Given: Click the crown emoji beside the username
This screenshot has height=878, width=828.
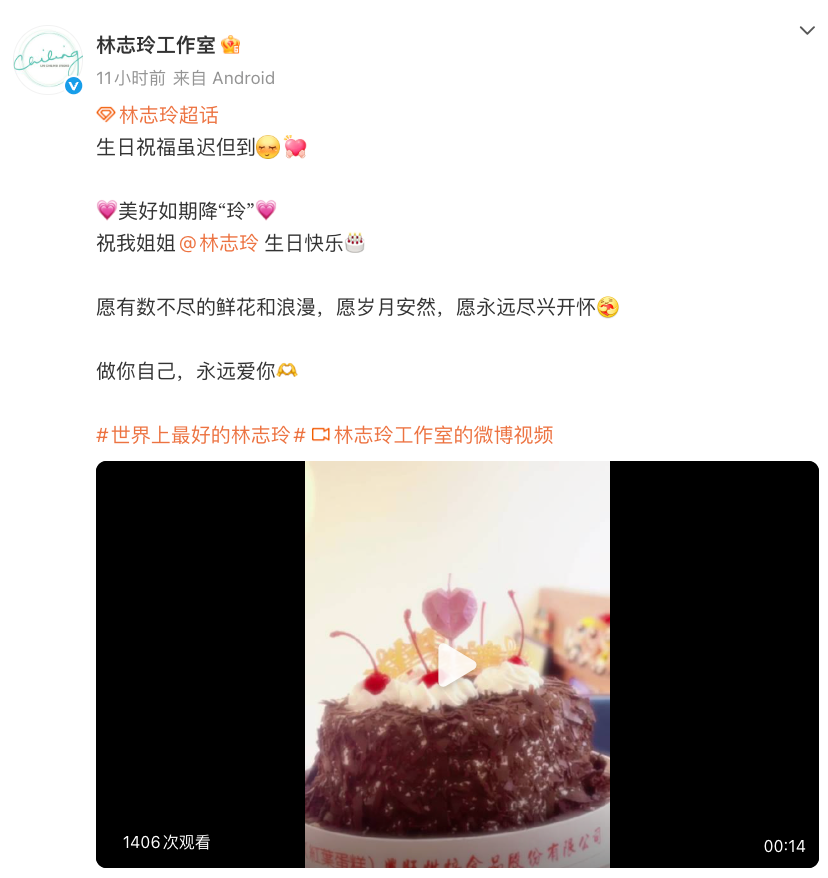Looking at the screenshot, I should pyautogui.click(x=235, y=43).
